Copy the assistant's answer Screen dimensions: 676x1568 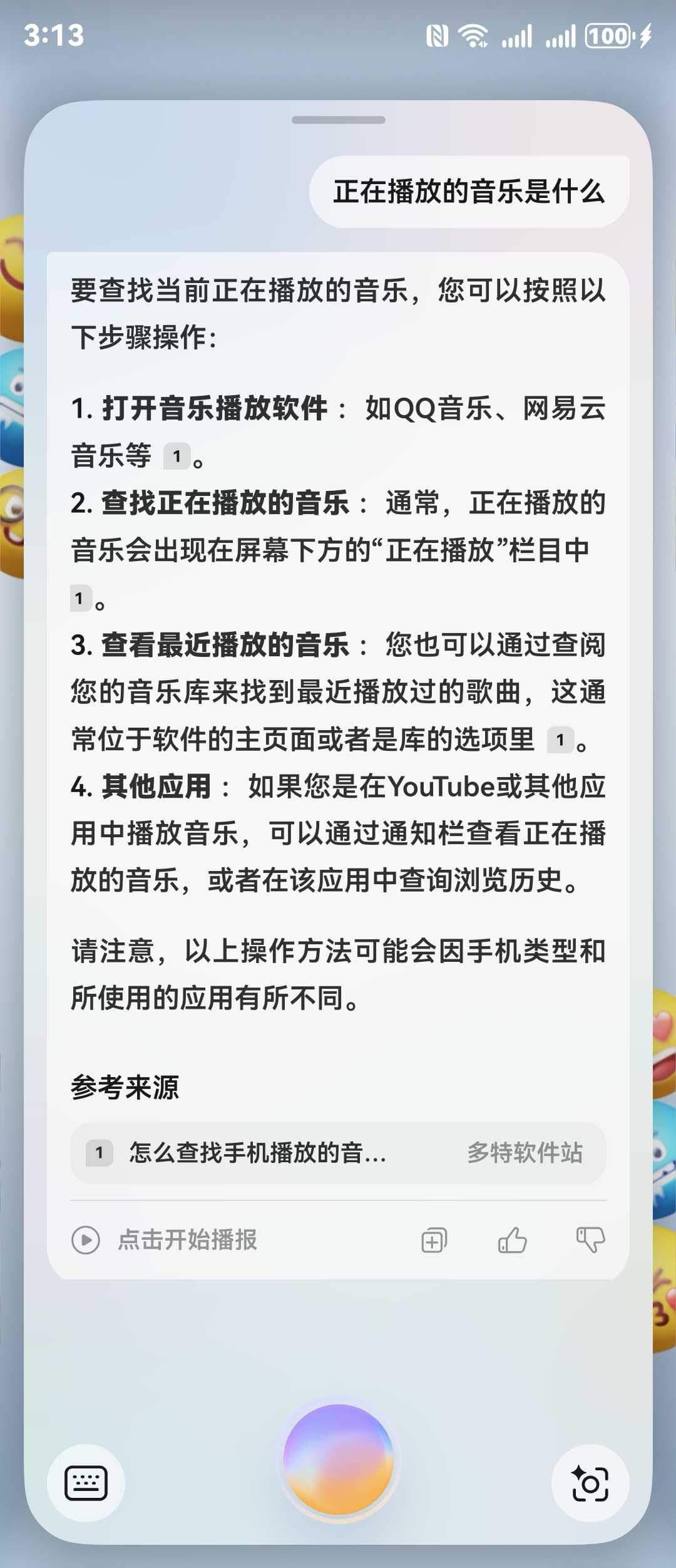point(434,1240)
